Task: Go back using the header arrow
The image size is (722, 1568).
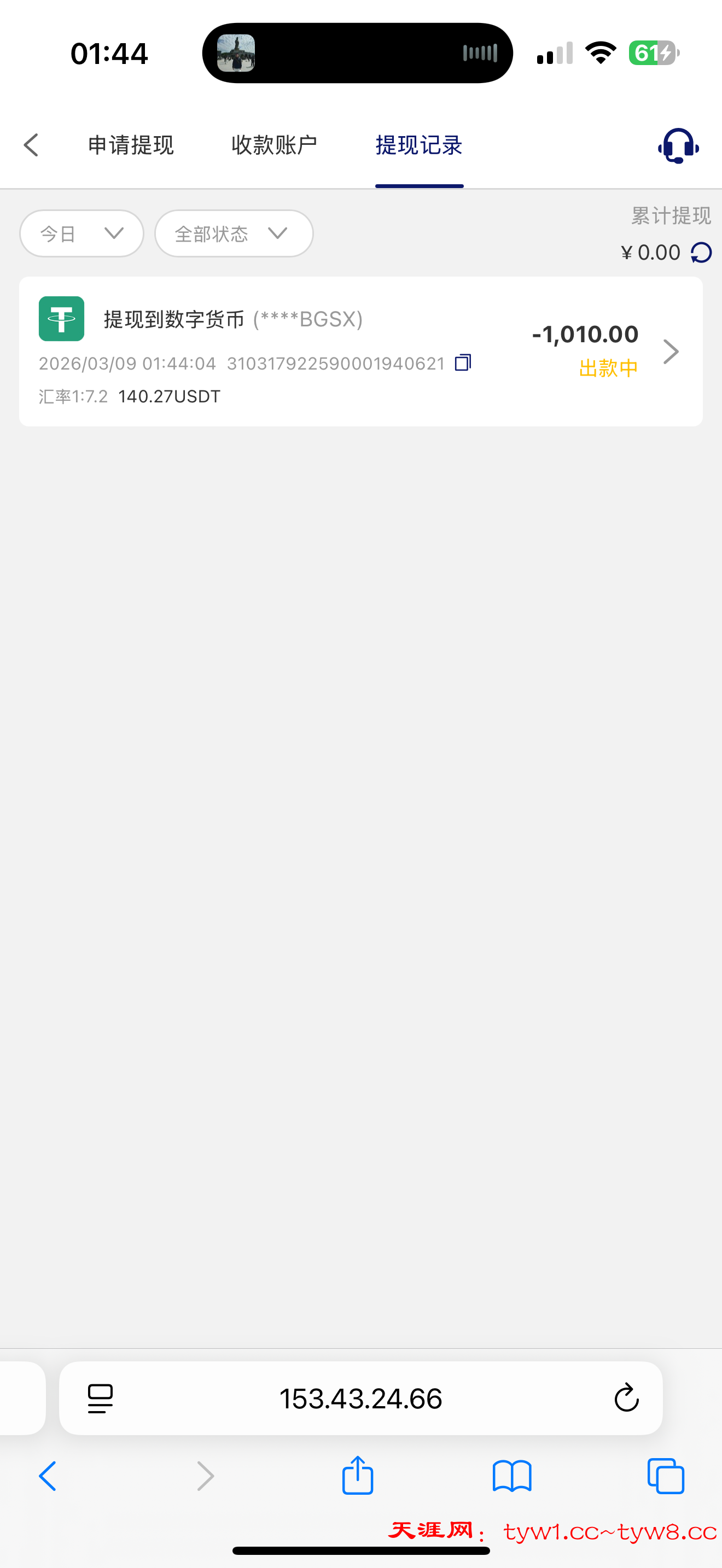Action: click(x=31, y=145)
